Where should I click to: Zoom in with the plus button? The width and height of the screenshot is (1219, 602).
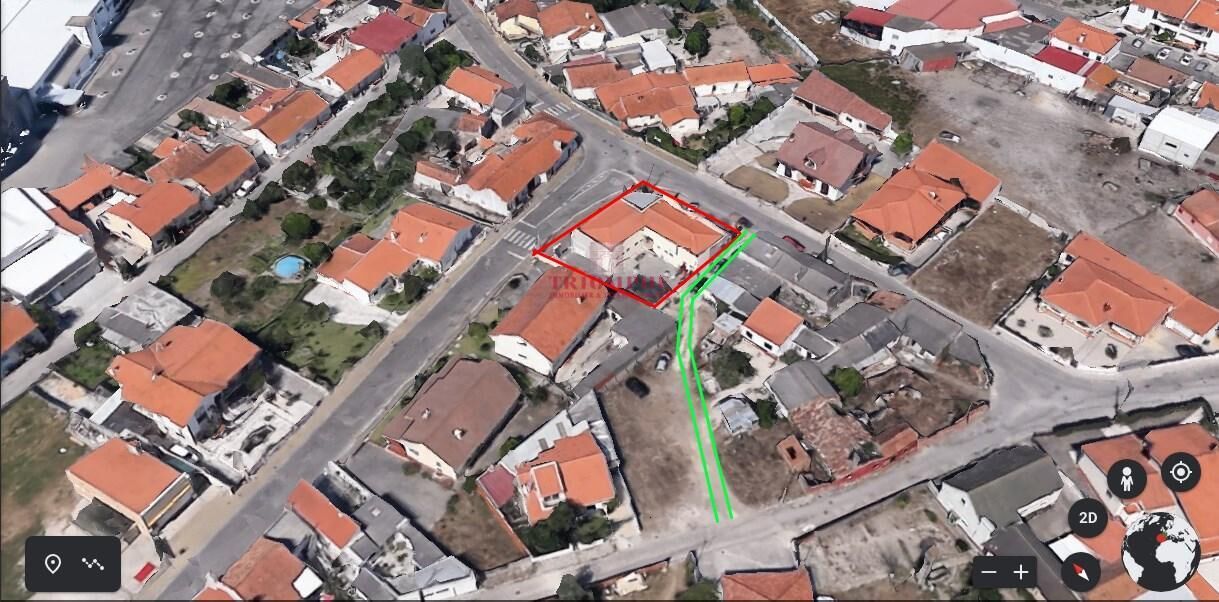(x=1021, y=573)
